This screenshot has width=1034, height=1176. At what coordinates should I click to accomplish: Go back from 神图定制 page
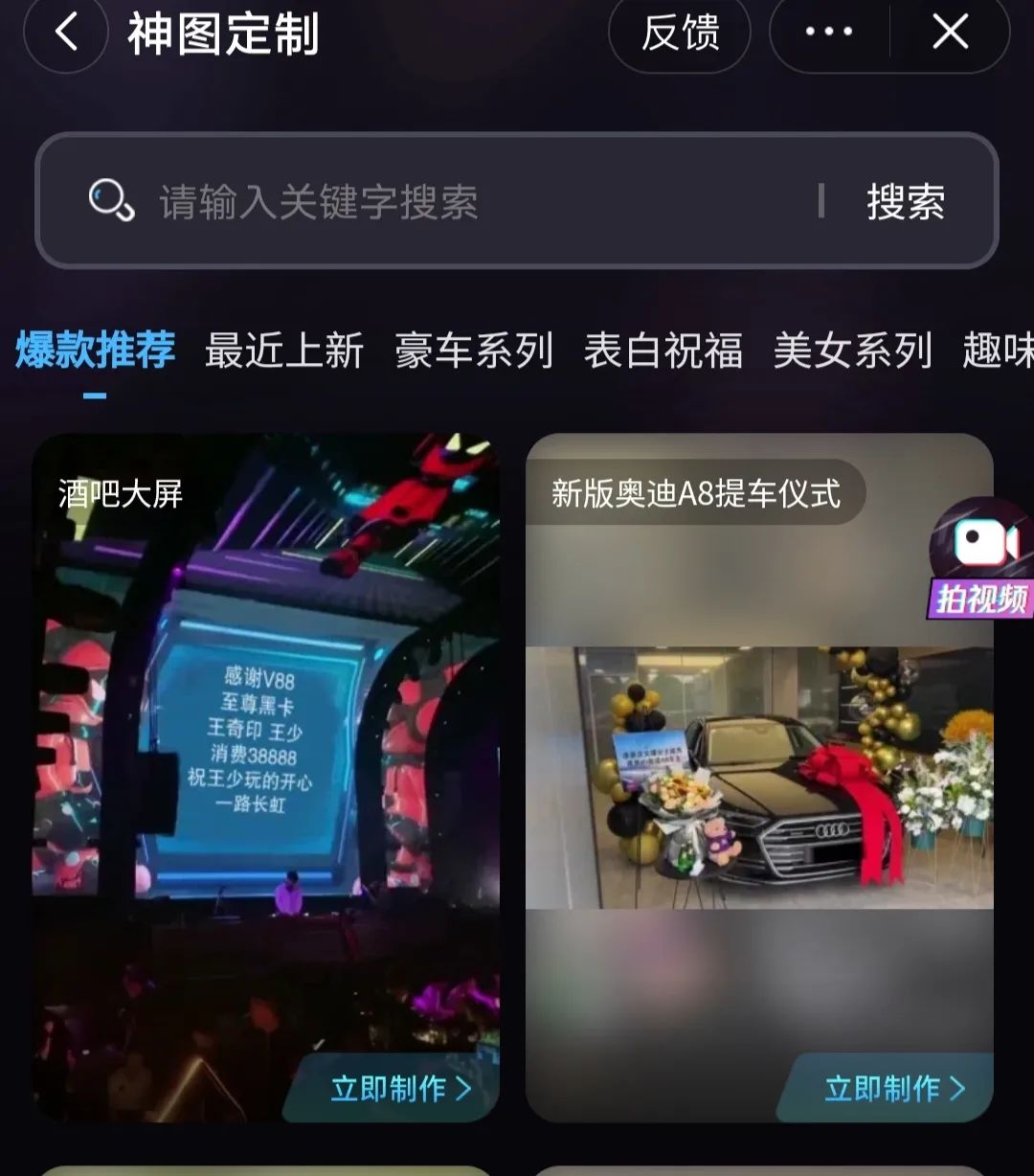pyautogui.click(x=65, y=33)
